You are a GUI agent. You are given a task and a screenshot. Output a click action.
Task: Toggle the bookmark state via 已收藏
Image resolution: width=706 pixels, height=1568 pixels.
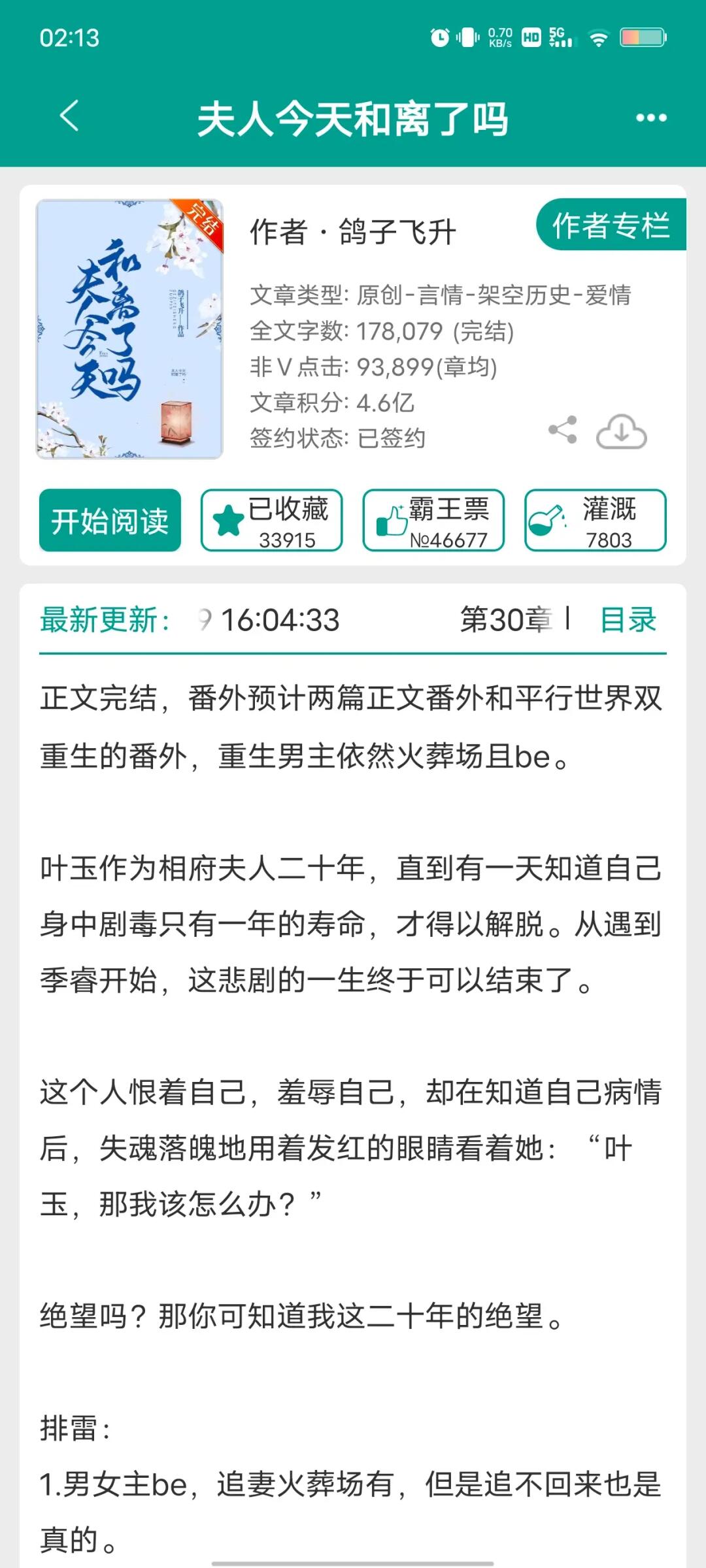click(x=271, y=519)
